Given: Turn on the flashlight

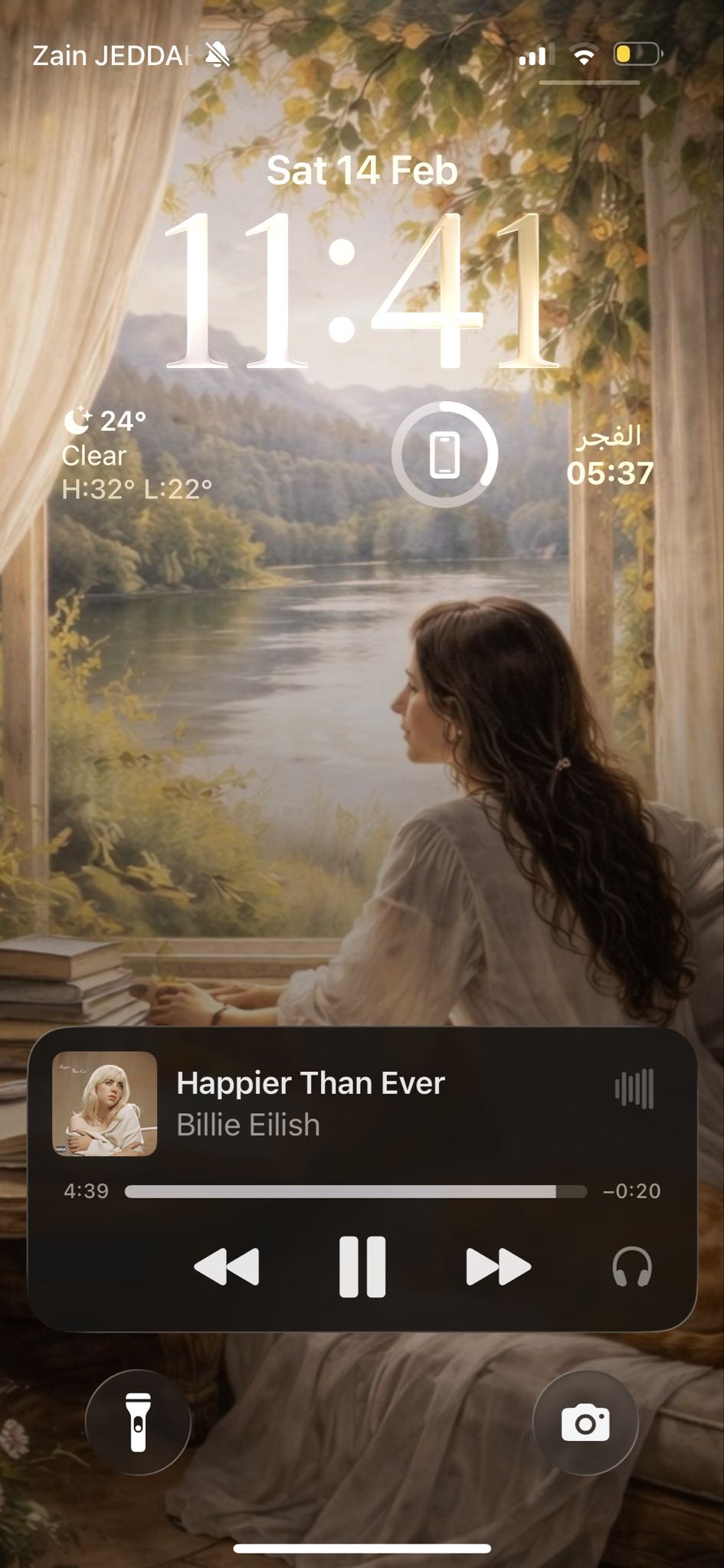Looking at the screenshot, I should [138, 1422].
